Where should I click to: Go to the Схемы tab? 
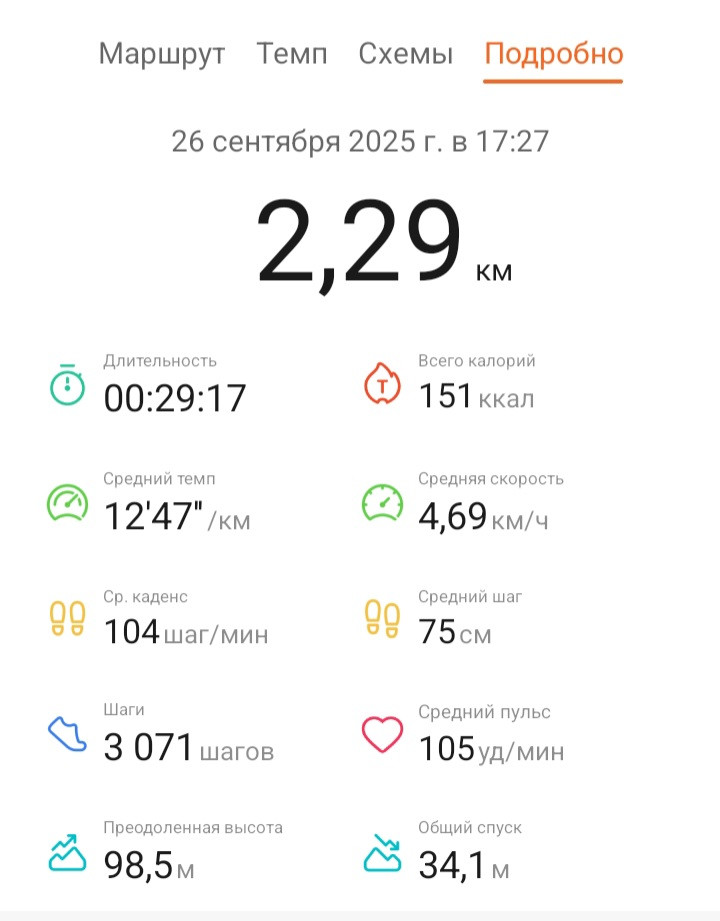[406, 54]
